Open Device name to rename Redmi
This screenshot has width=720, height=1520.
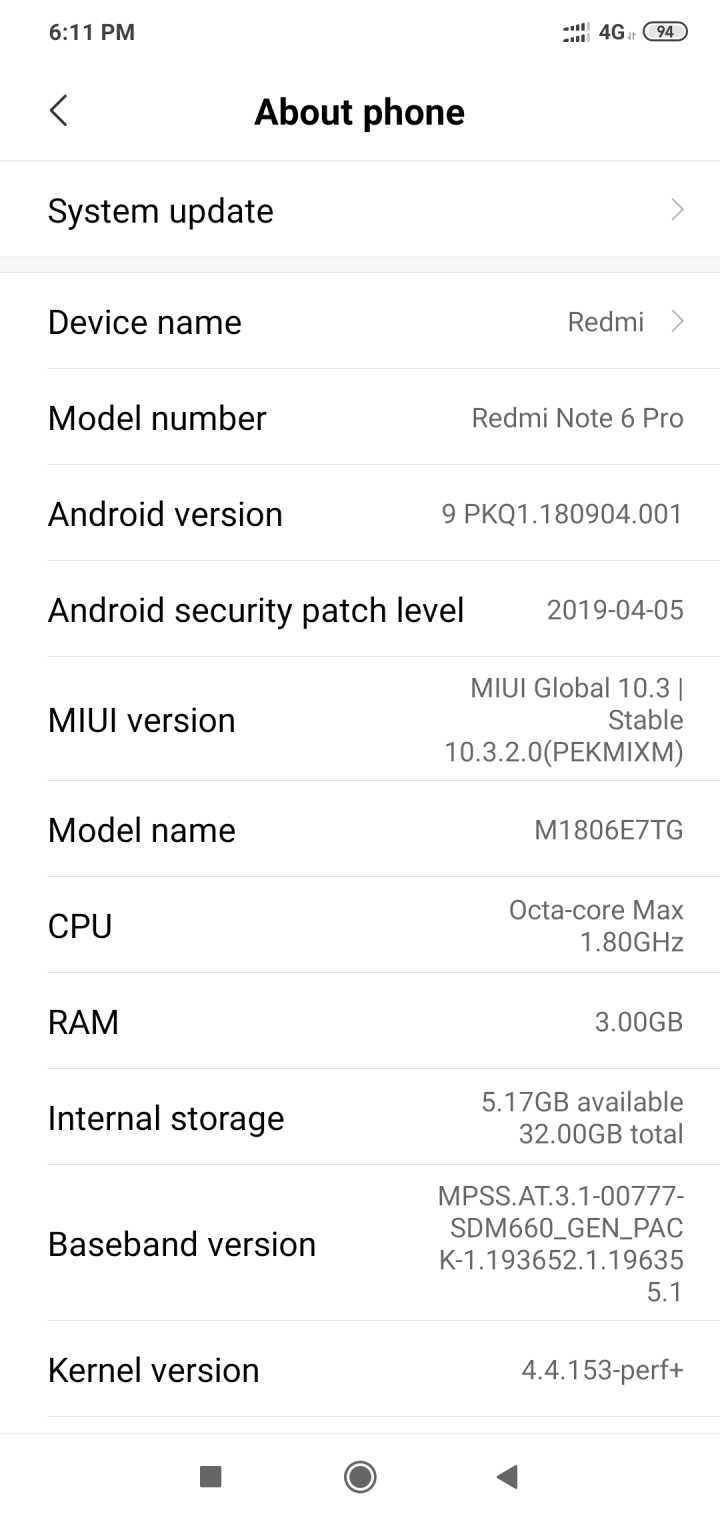coord(360,322)
